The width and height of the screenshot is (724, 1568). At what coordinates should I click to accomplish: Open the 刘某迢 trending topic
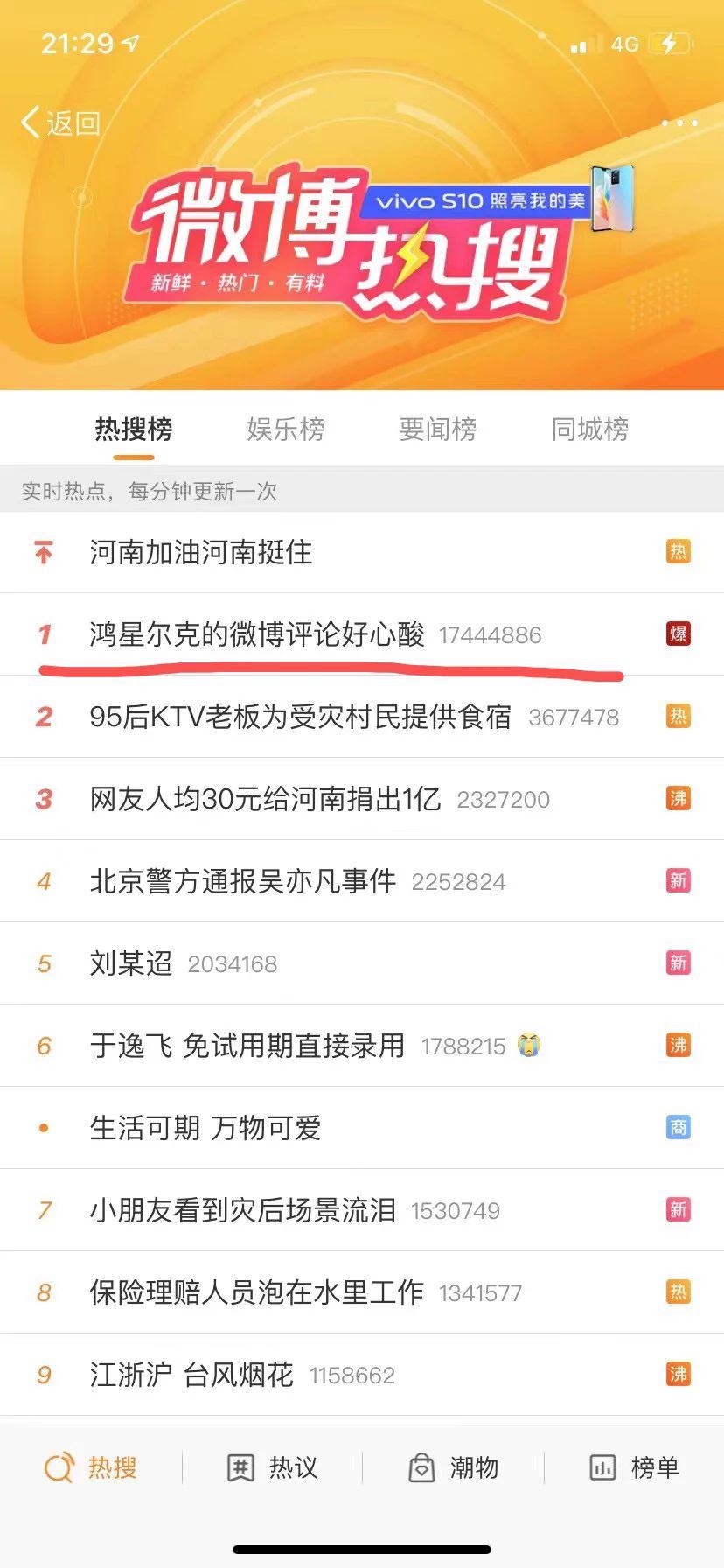[x=362, y=963]
